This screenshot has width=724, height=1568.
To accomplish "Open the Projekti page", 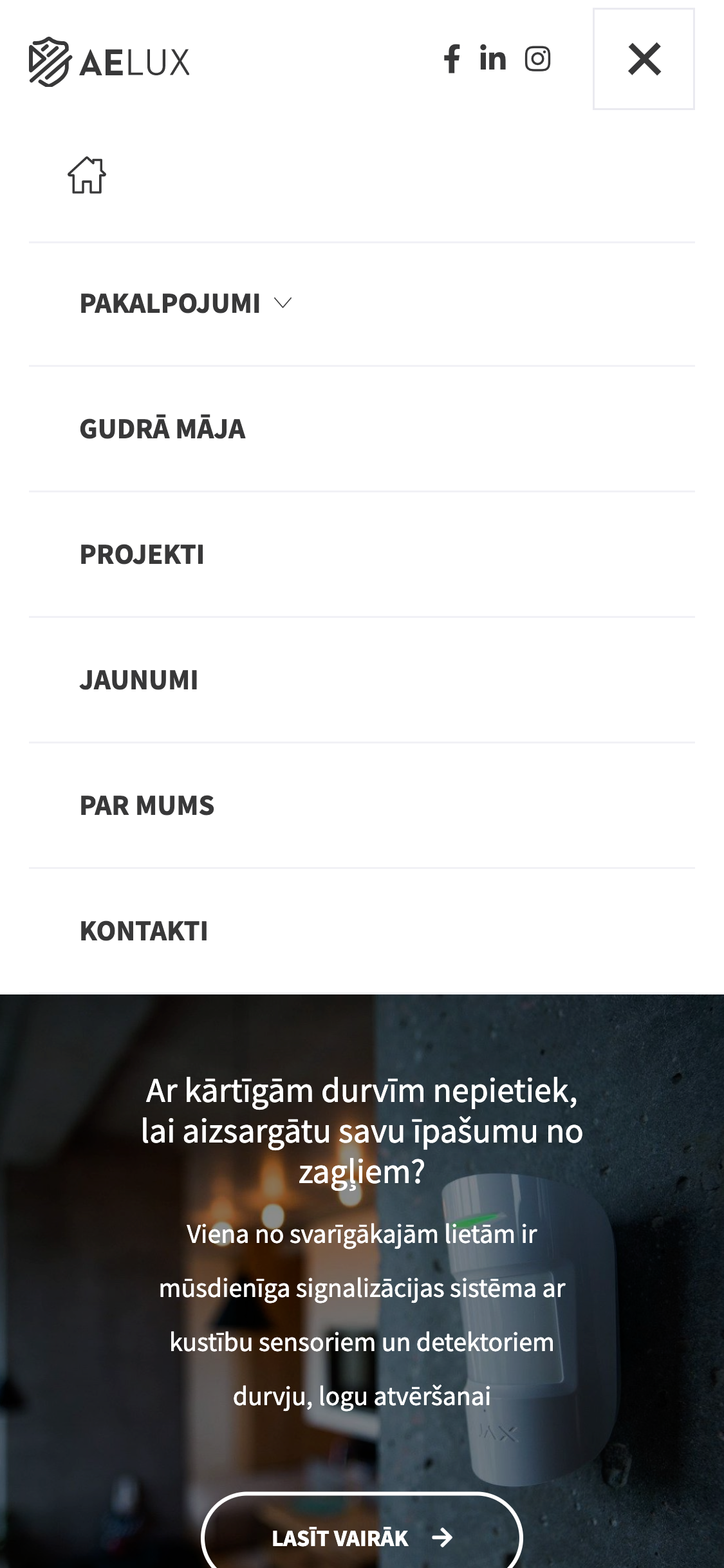I will click(x=142, y=554).
